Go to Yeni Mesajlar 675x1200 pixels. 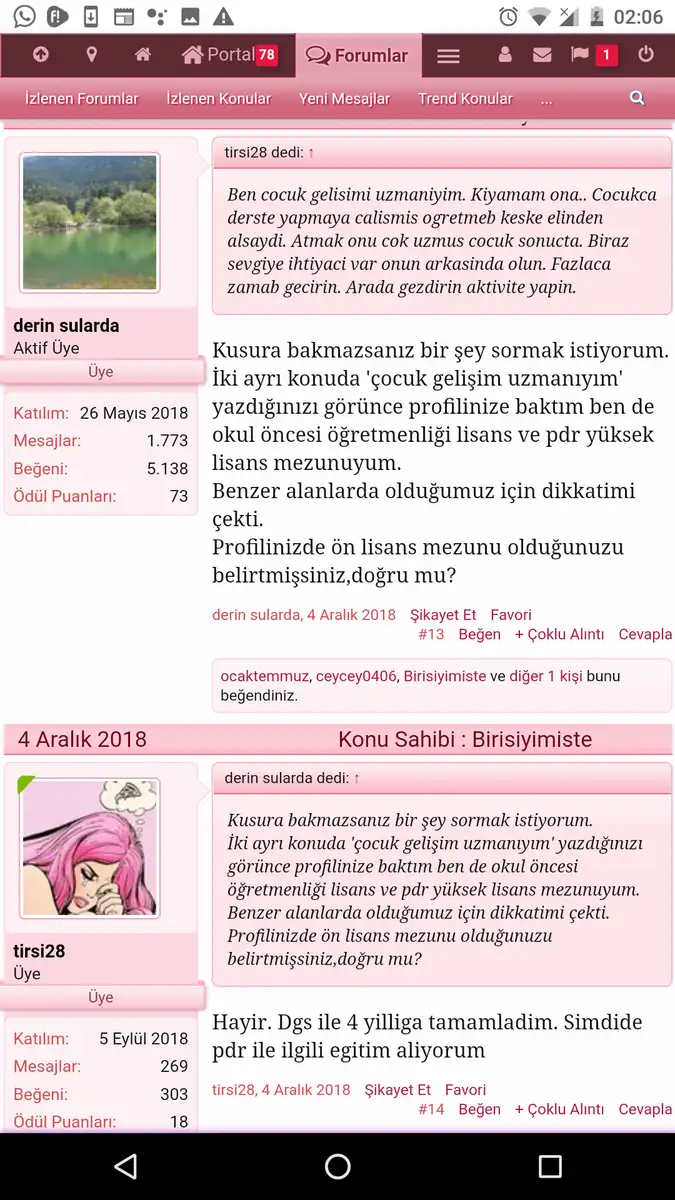tap(344, 99)
